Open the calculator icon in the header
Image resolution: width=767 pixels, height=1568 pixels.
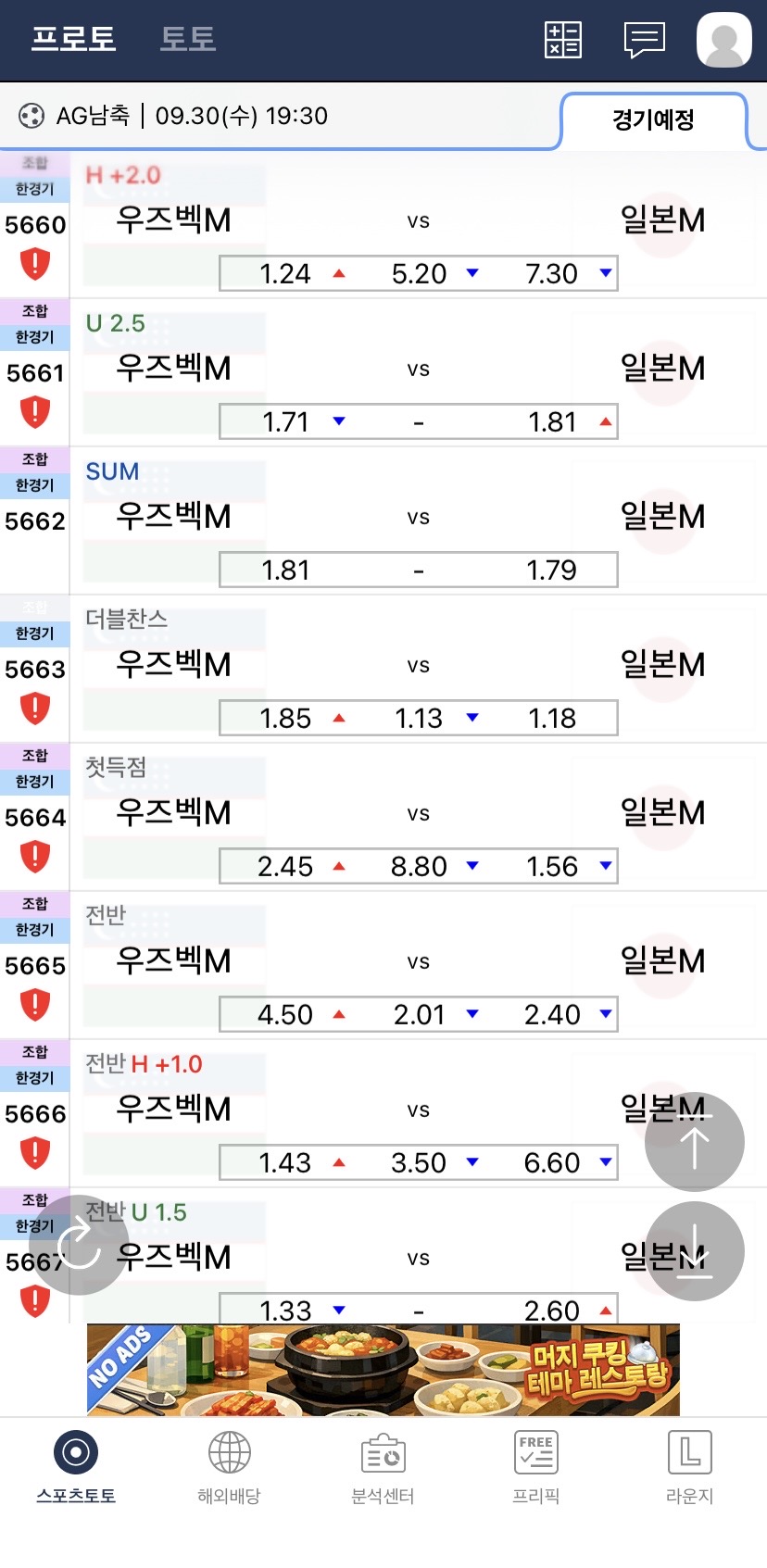pyautogui.click(x=562, y=40)
